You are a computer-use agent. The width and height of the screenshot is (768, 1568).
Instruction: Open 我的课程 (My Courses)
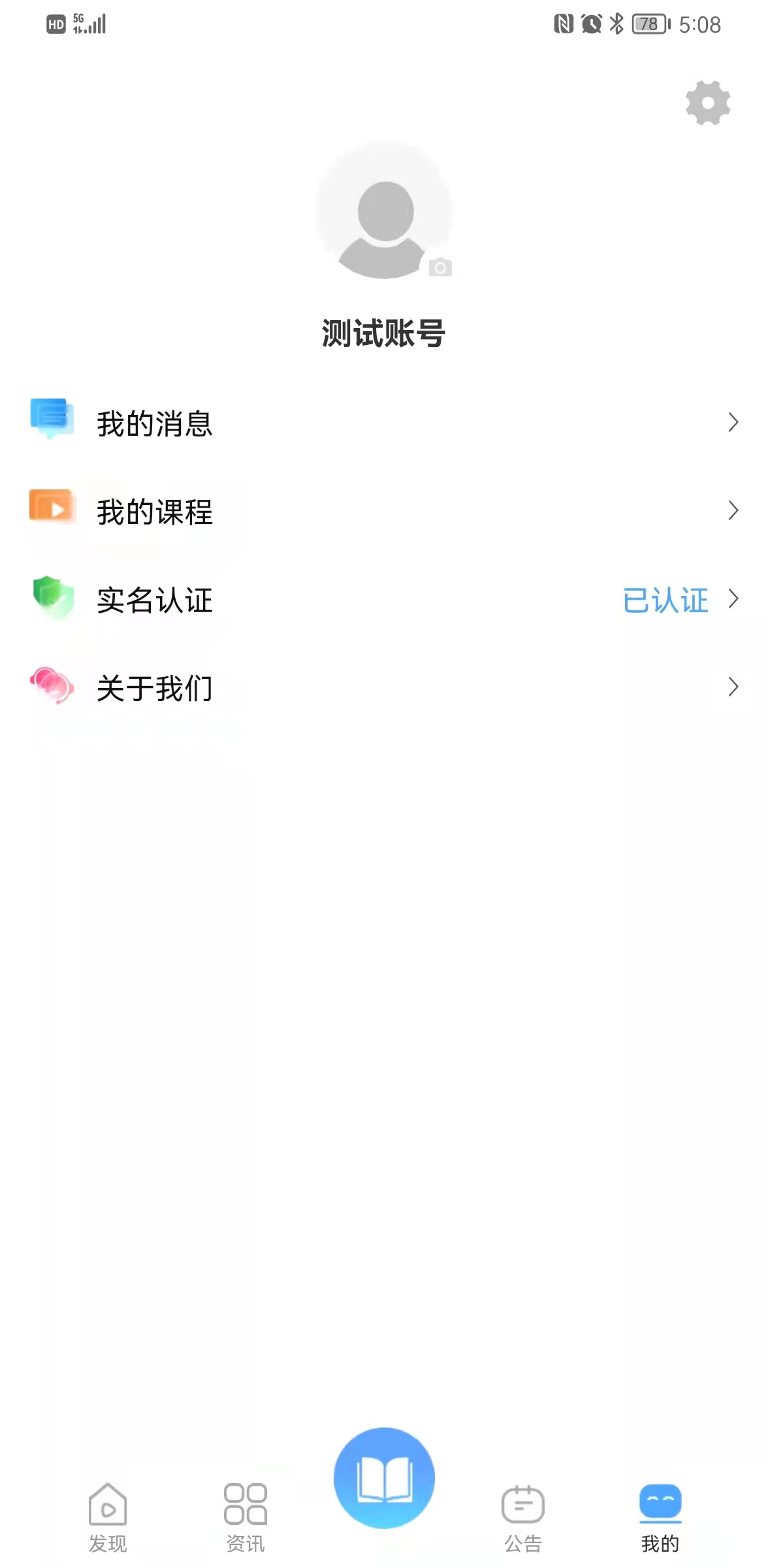384,511
